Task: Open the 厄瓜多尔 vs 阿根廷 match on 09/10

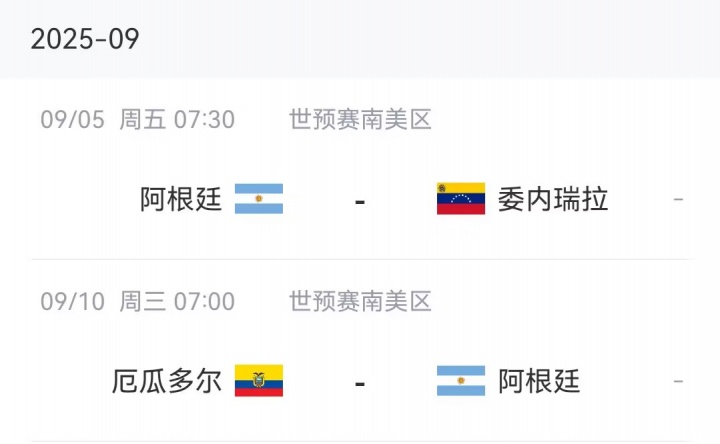Action: [x=360, y=381]
